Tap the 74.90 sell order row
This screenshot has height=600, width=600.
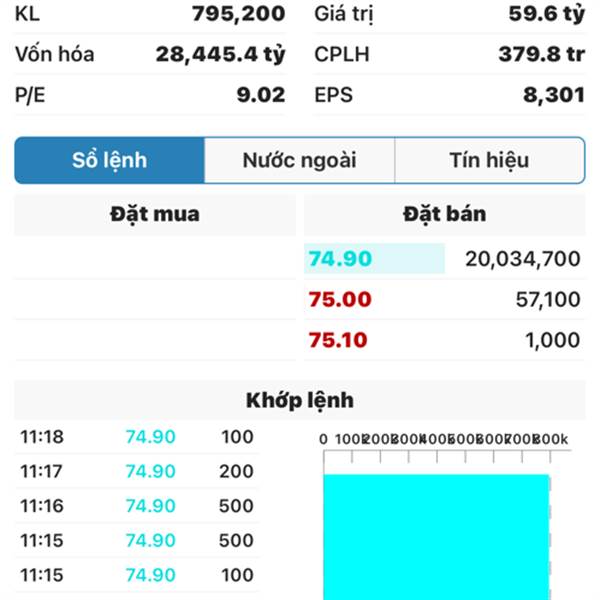tap(444, 259)
